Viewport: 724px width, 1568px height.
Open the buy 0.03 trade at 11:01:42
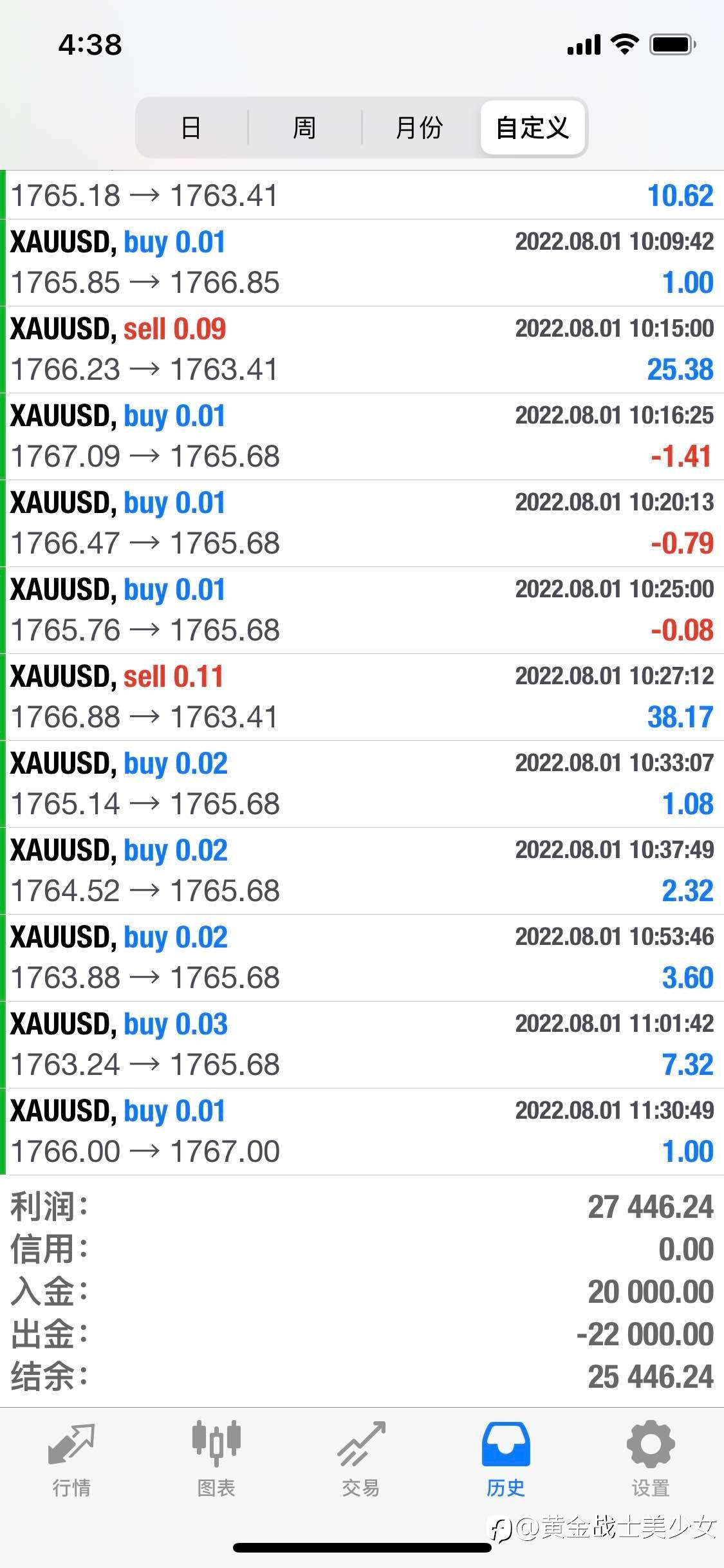point(362,1045)
